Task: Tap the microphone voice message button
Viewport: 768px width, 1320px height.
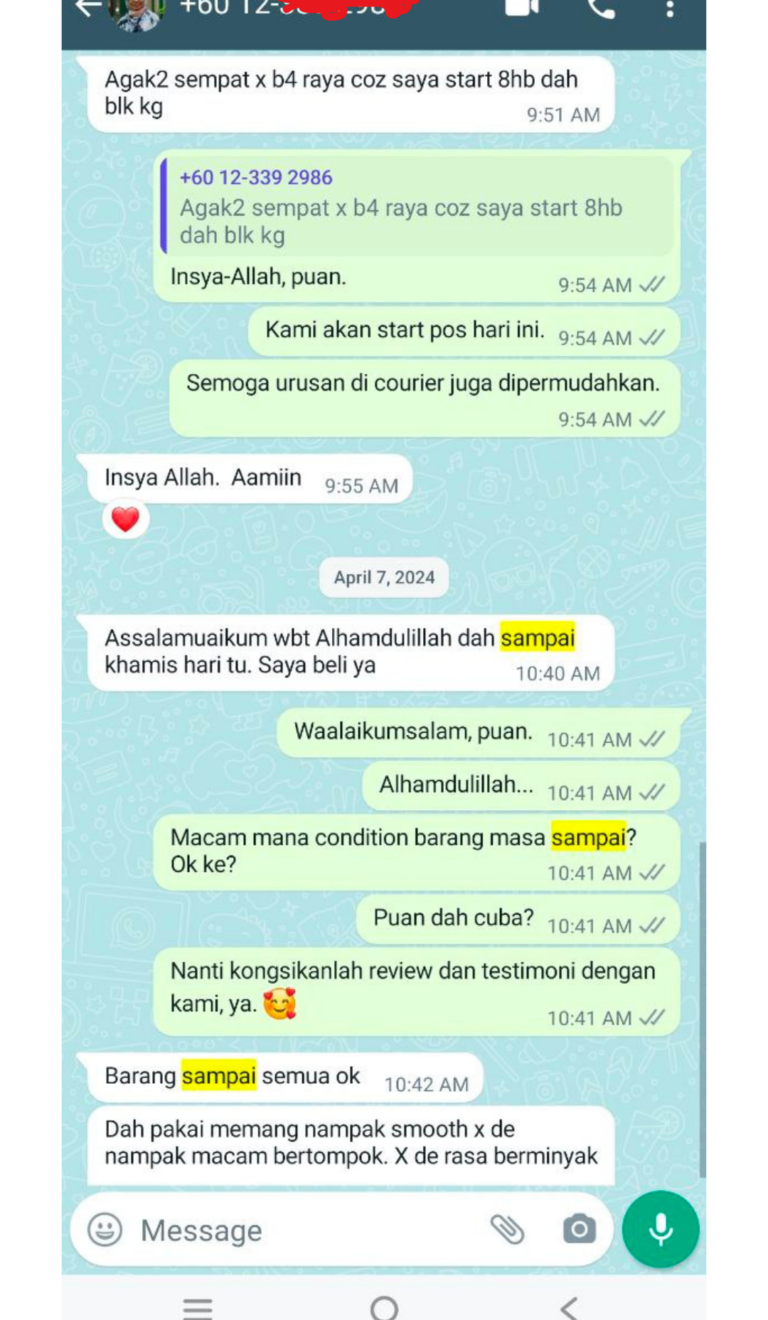Action: (x=661, y=1230)
